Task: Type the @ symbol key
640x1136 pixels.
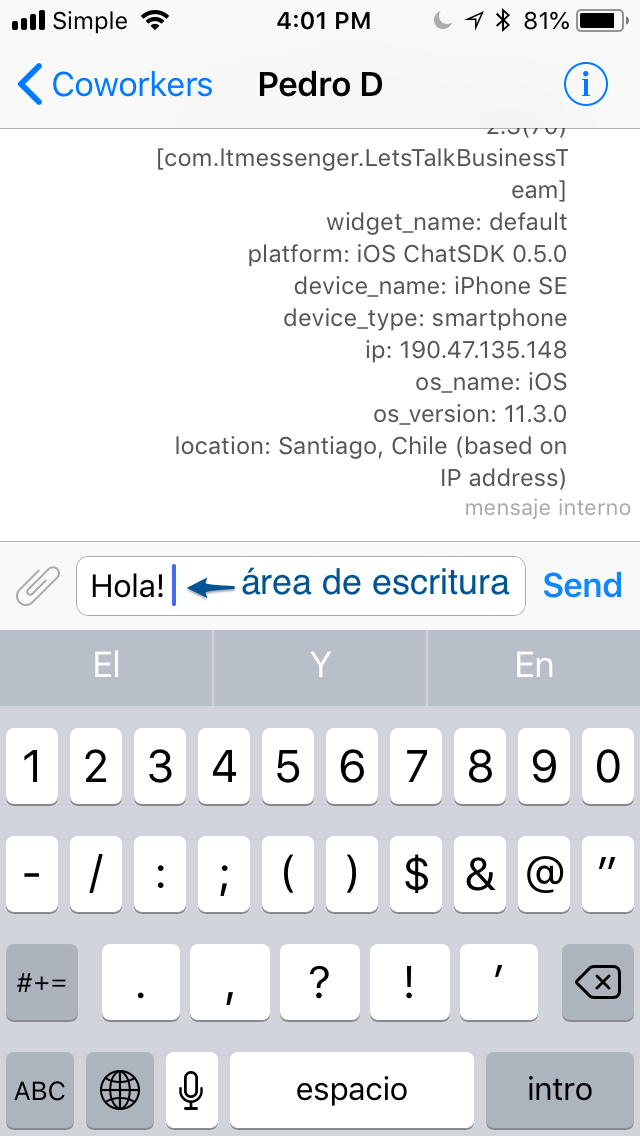Action: pos(544,875)
